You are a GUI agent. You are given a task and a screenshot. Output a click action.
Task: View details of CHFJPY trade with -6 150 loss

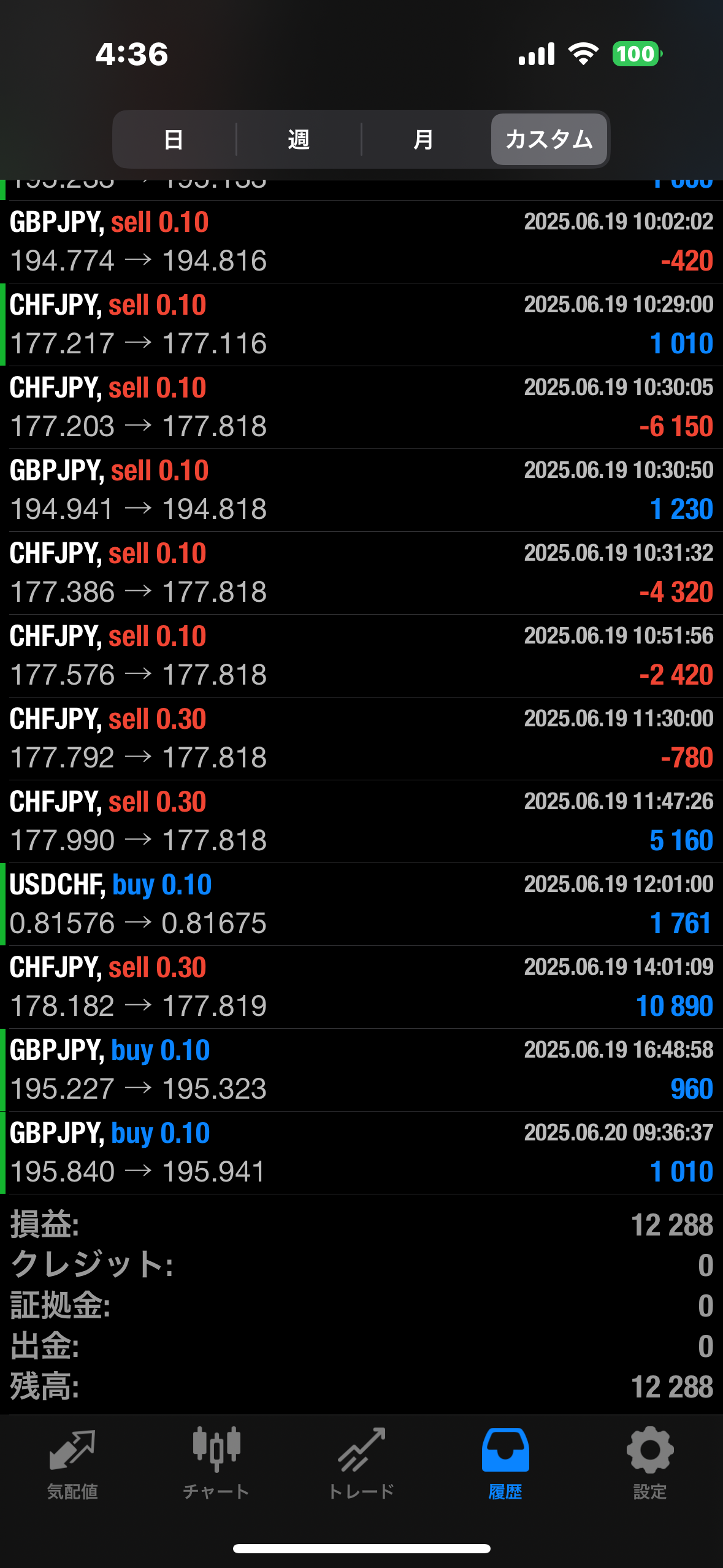pos(361,407)
